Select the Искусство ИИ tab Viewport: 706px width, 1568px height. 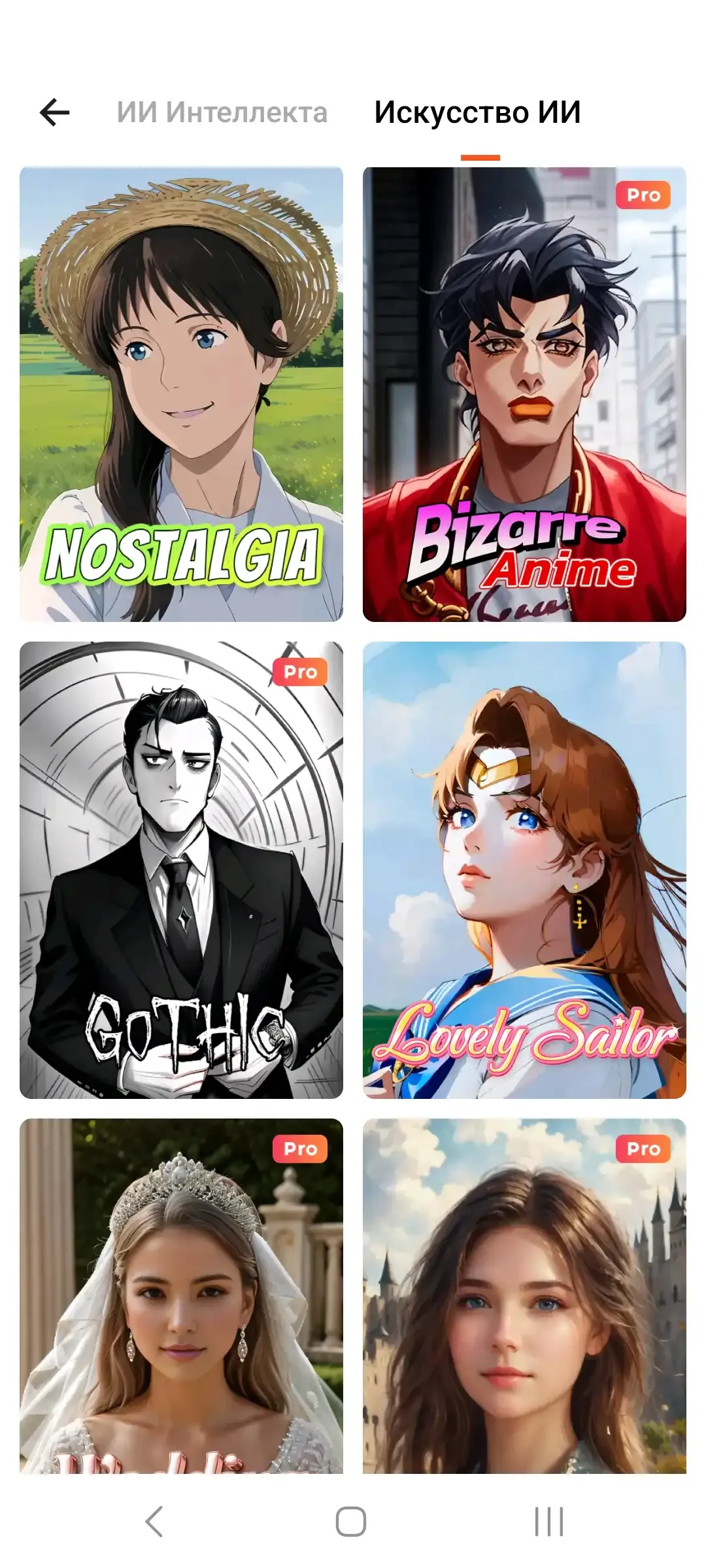click(477, 112)
